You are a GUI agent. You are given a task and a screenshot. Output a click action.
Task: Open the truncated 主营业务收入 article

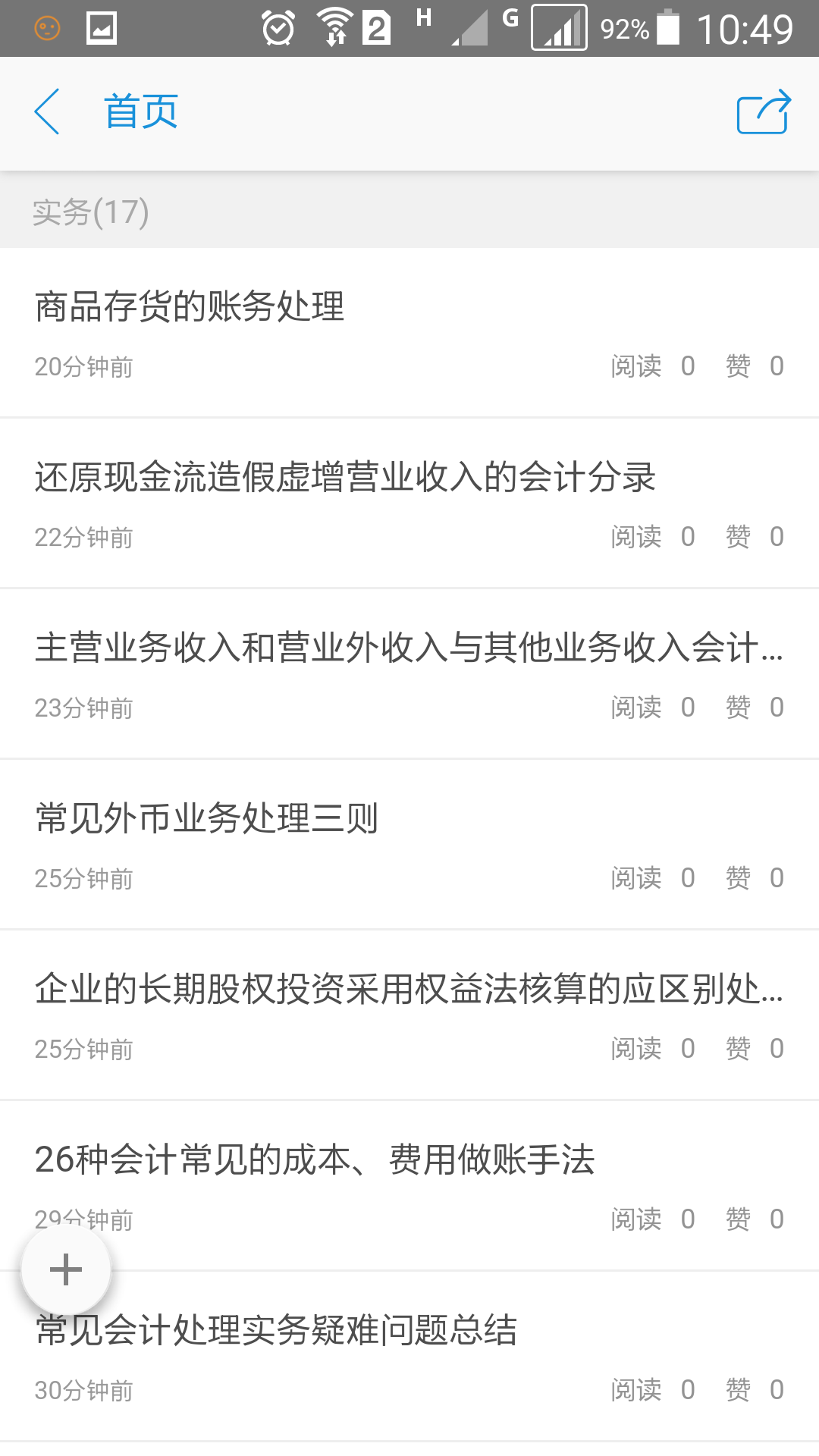[x=409, y=648]
